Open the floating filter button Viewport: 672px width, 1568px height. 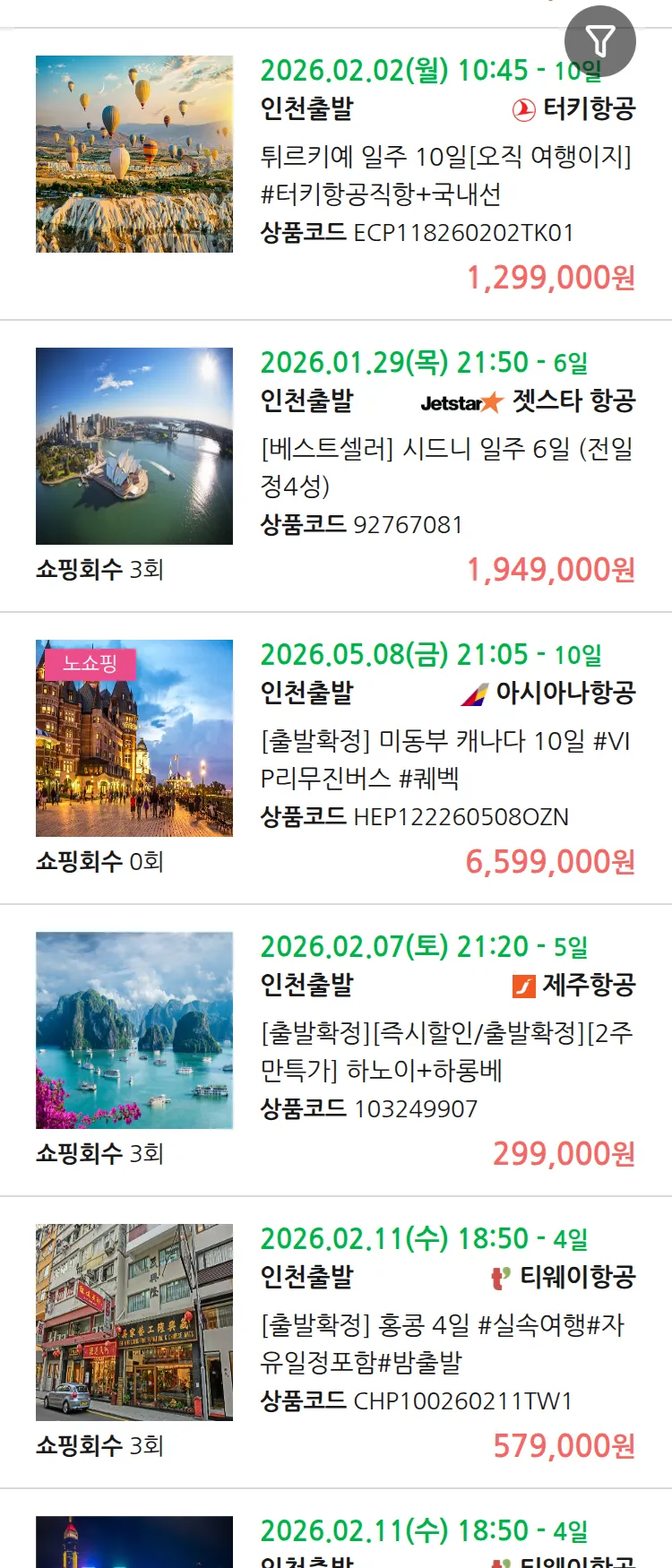pyautogui.click(x=599, y=41)
